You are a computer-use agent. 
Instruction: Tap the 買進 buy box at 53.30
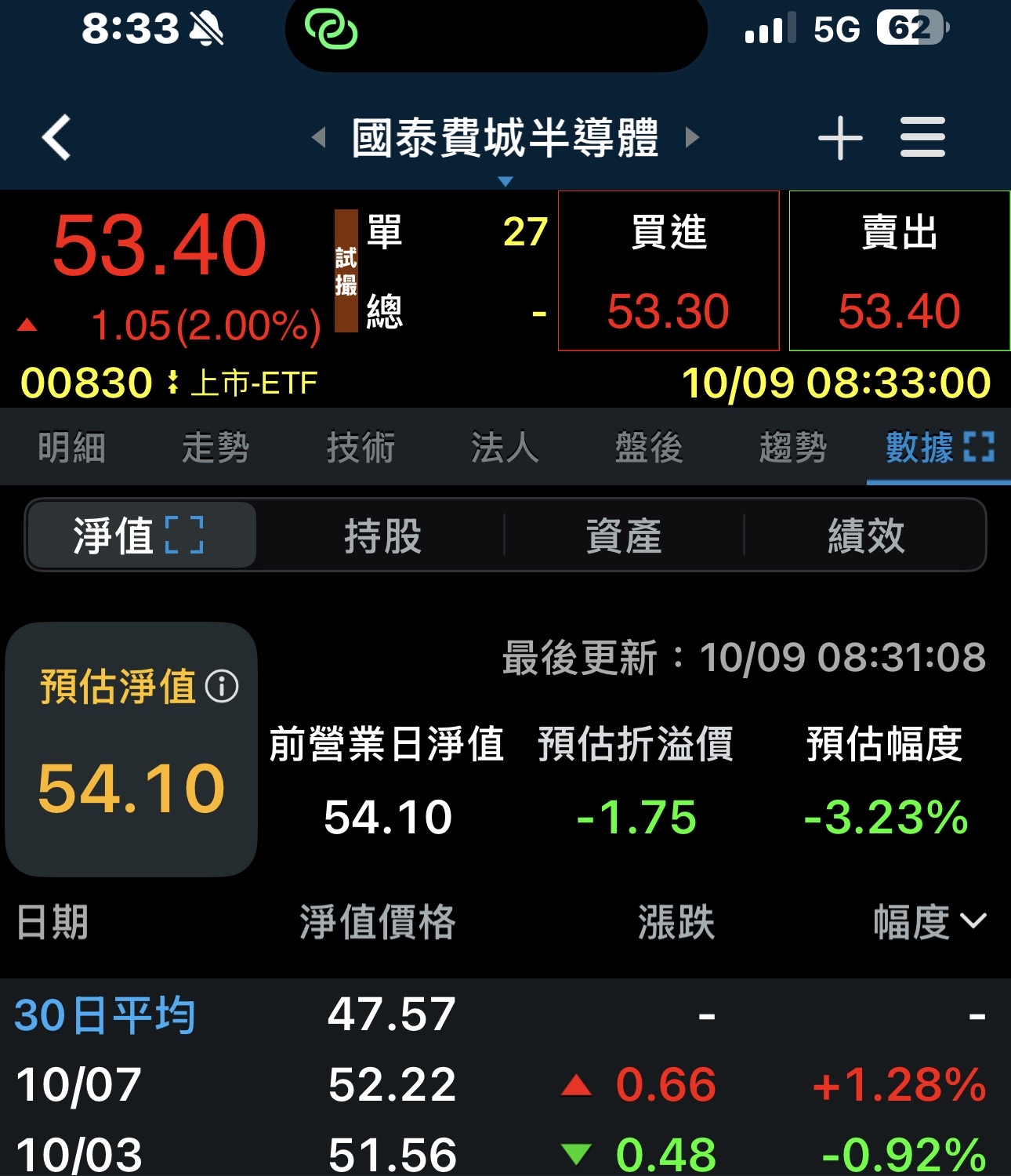(669, 271)
